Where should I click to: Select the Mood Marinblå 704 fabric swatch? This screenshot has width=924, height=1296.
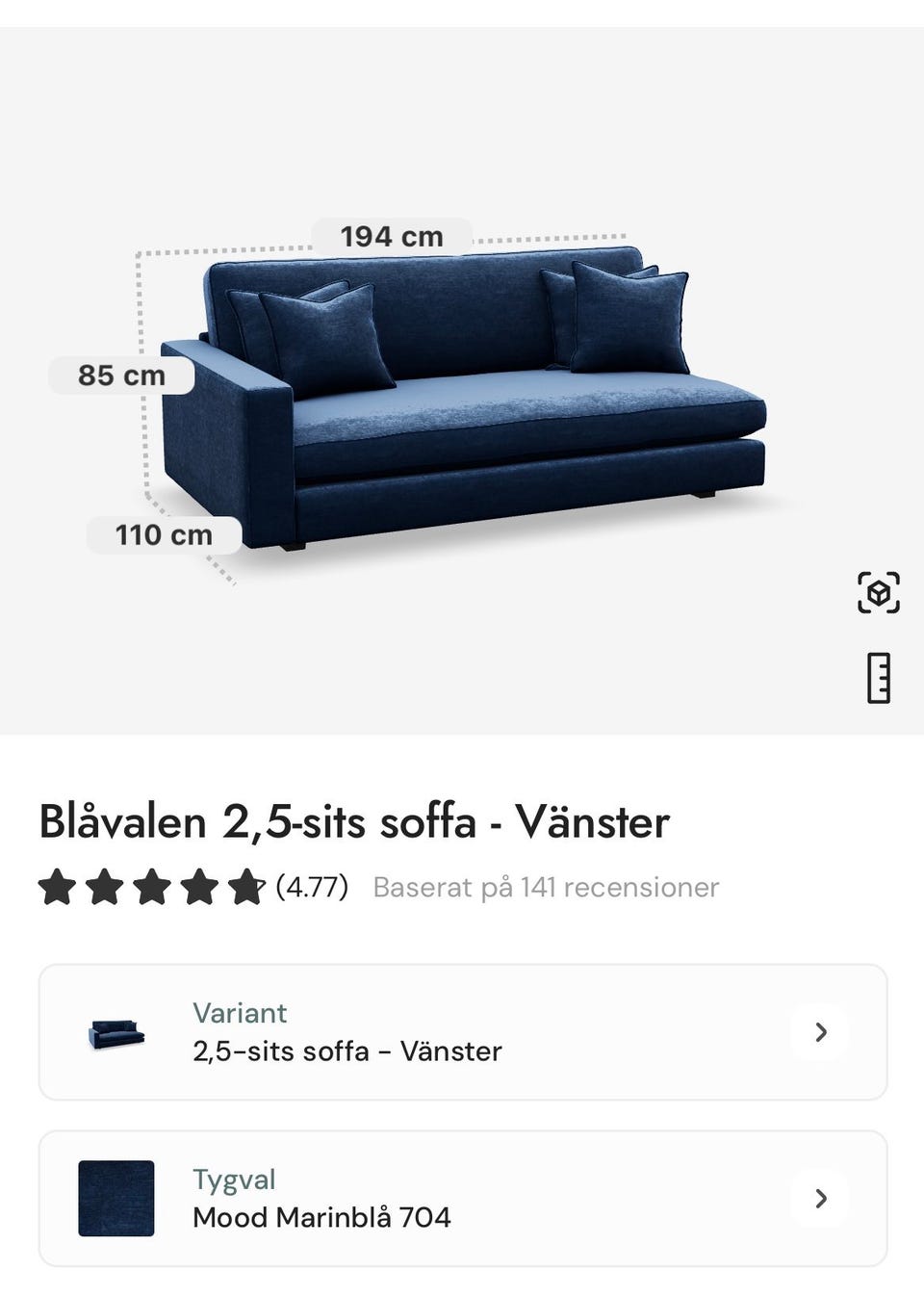pyautogui.click(x=116, y=1199)
